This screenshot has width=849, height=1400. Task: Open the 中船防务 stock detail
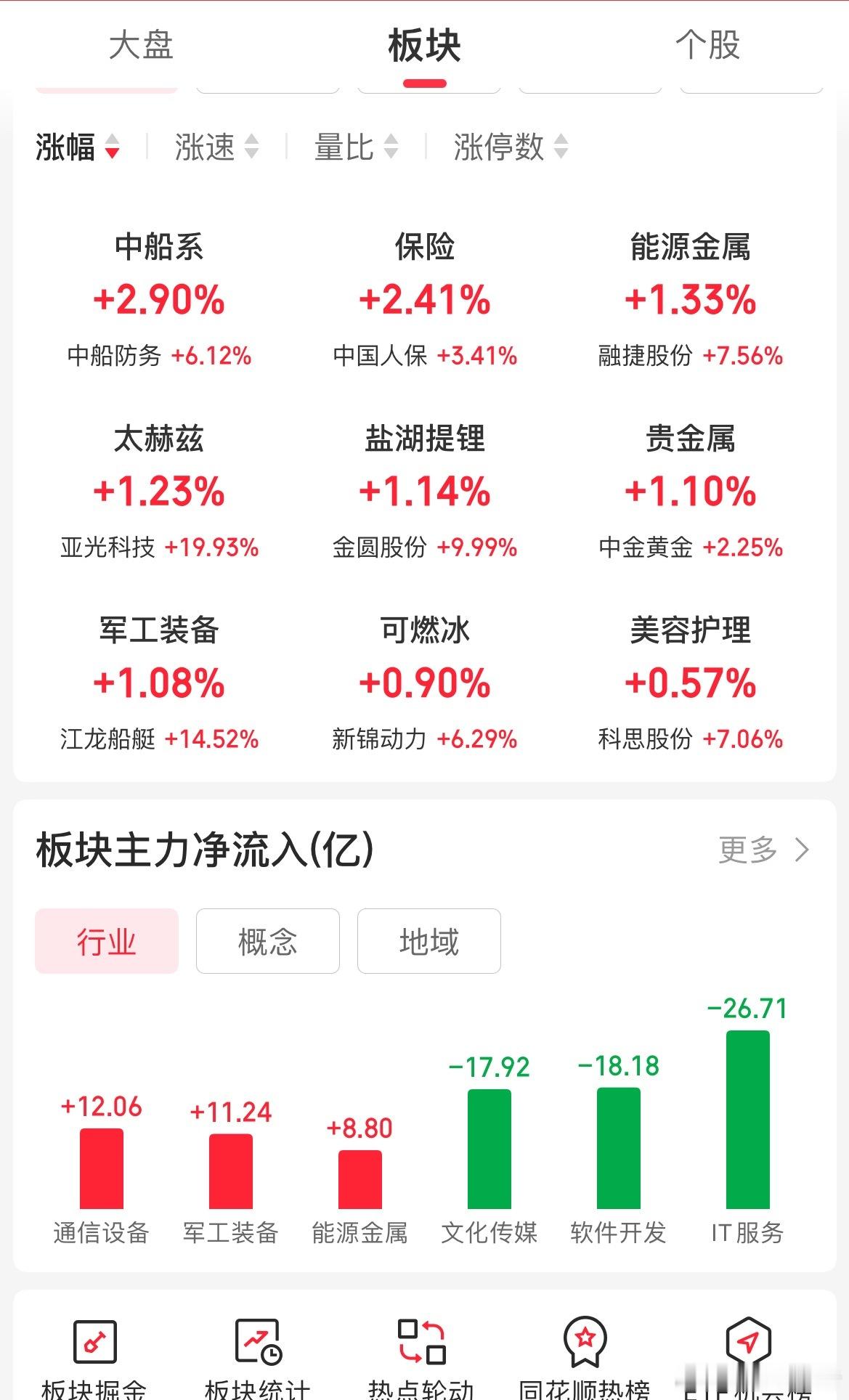click(x=115, y=355)
